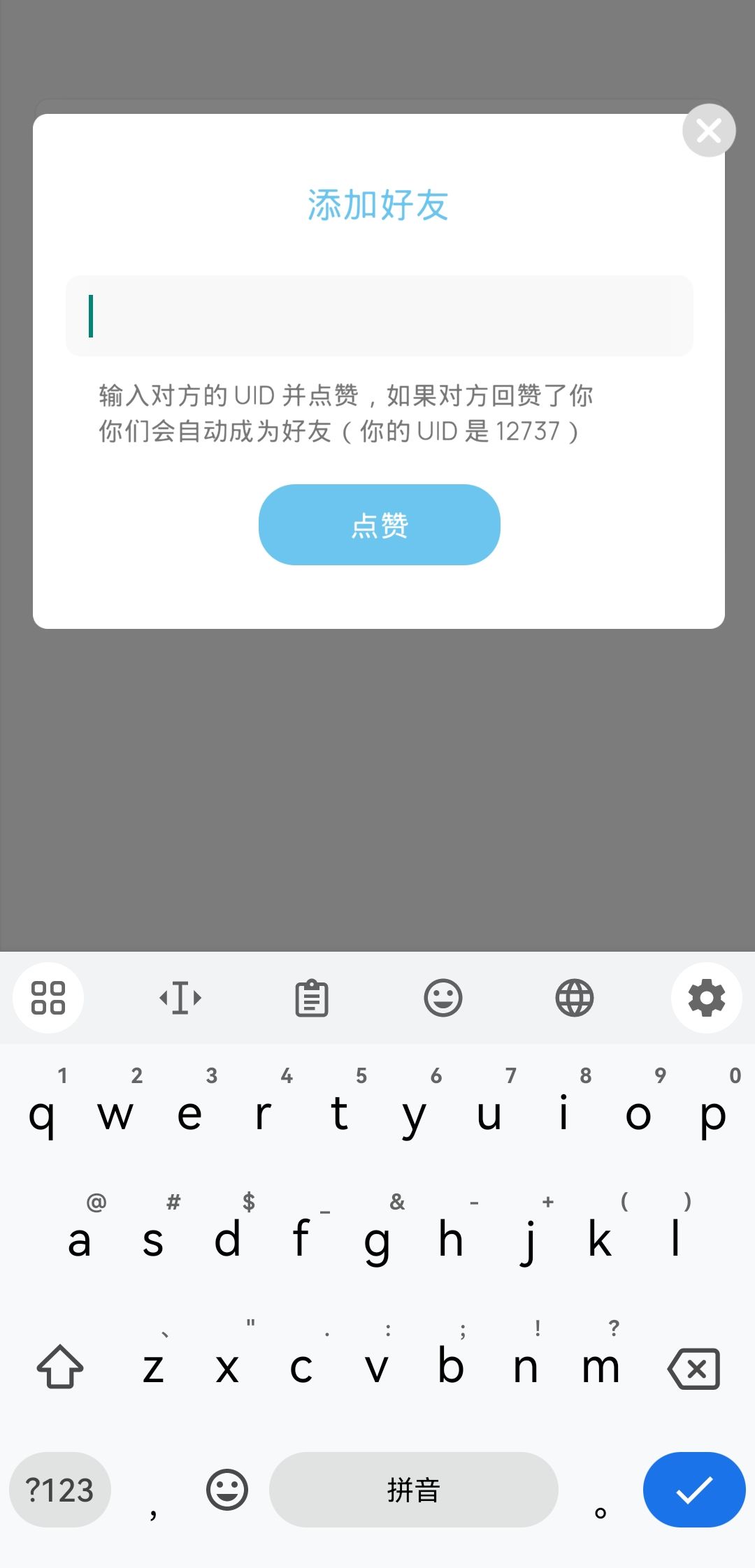The width and height of the screenshot is (755, 1568).
Task: Switch to the ?123 symbols layout
Action: click(60, 1489)
